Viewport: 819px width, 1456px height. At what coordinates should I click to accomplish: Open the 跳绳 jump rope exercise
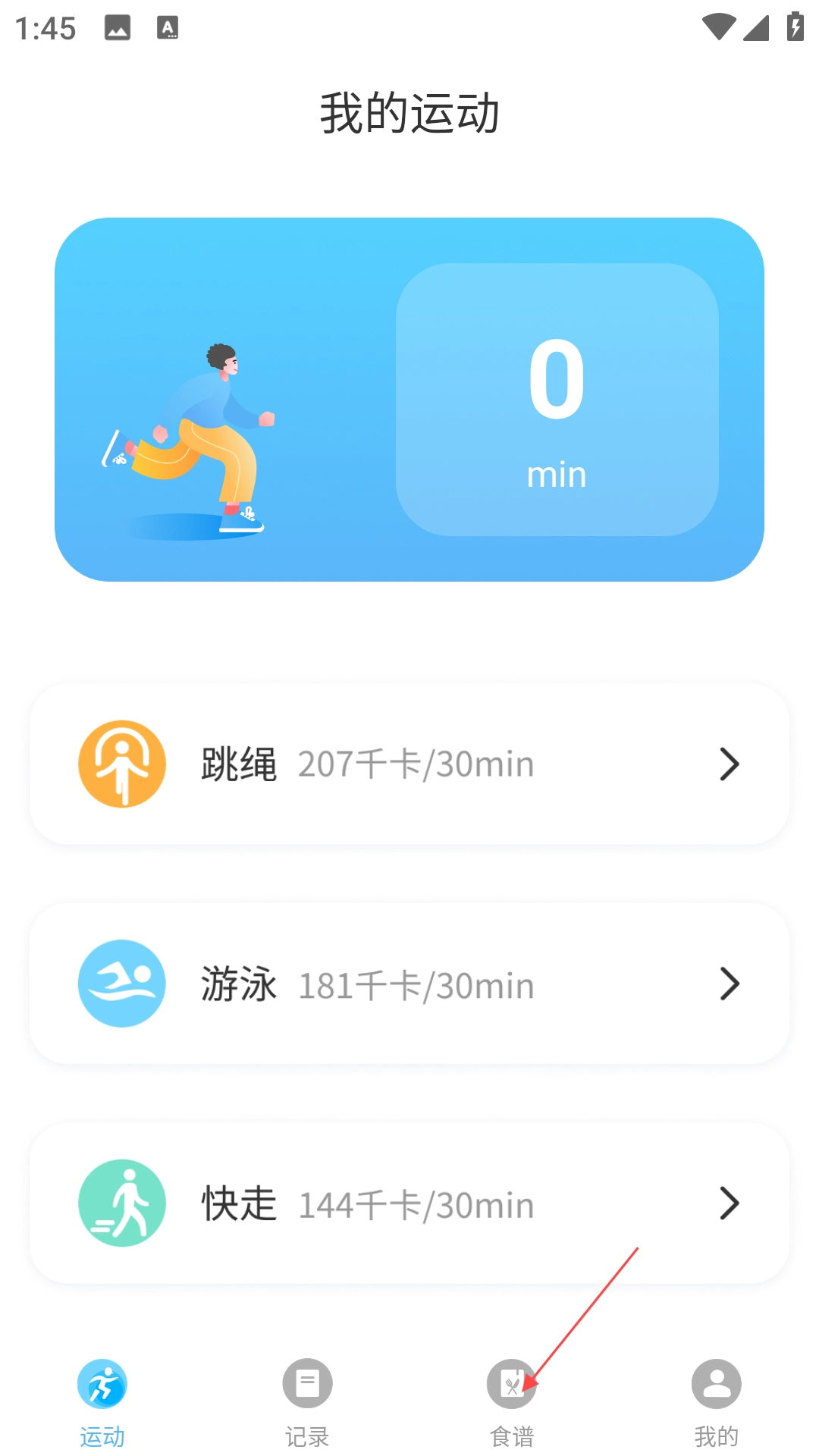click(x=409, y=764)
